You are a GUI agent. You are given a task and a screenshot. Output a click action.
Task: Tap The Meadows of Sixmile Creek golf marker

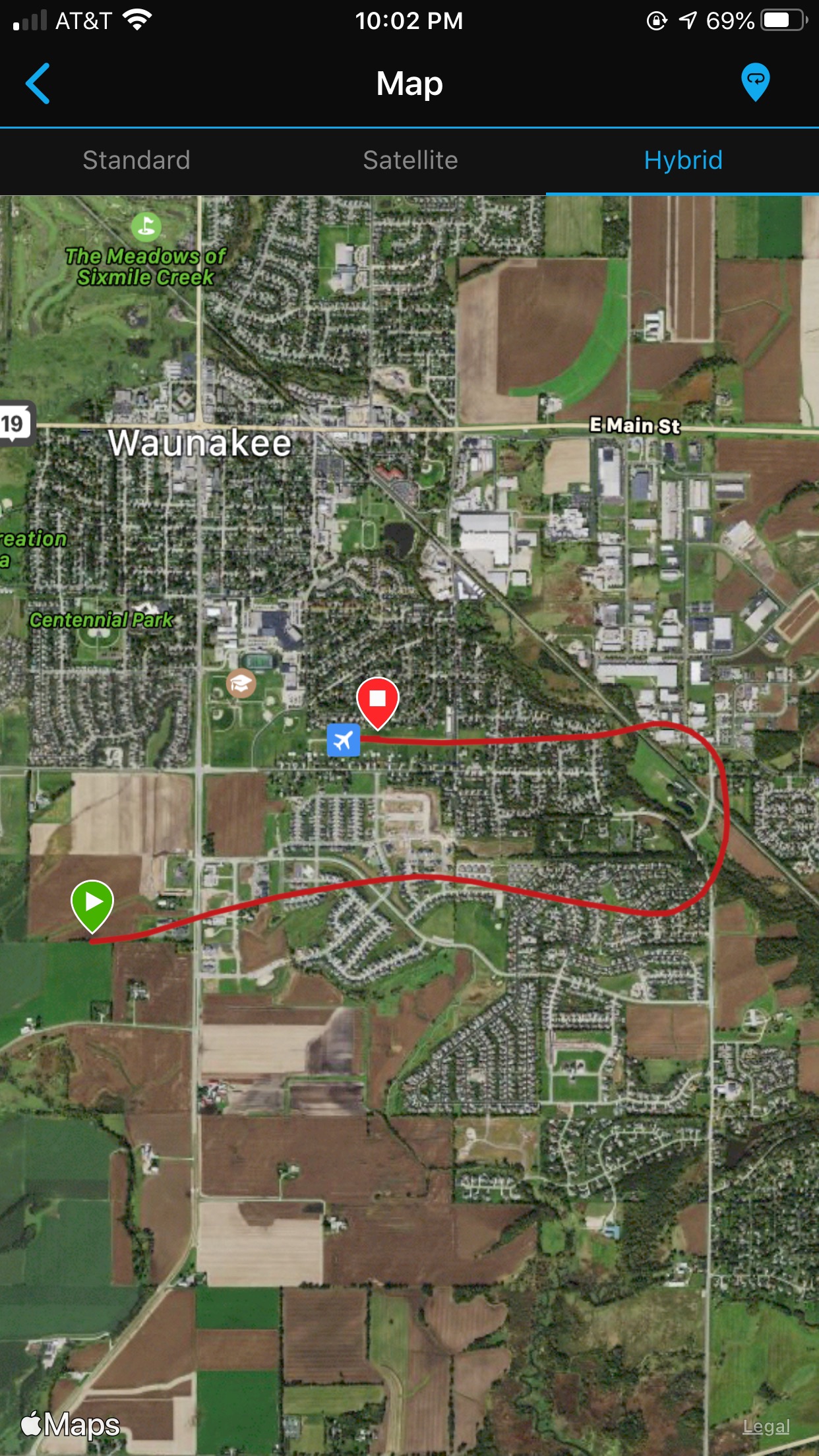click(146, 226)
